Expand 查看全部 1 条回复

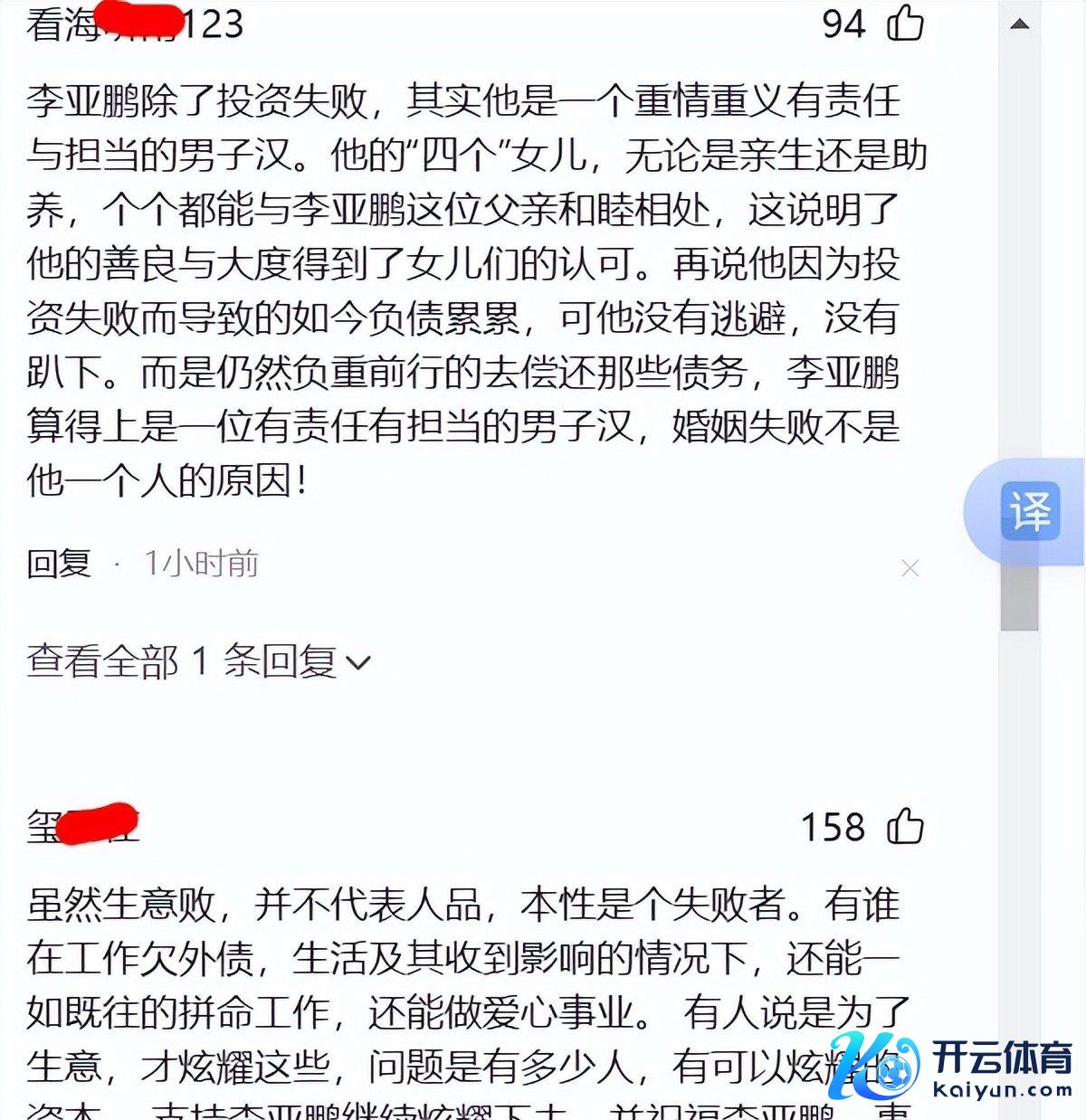point(198,661)
